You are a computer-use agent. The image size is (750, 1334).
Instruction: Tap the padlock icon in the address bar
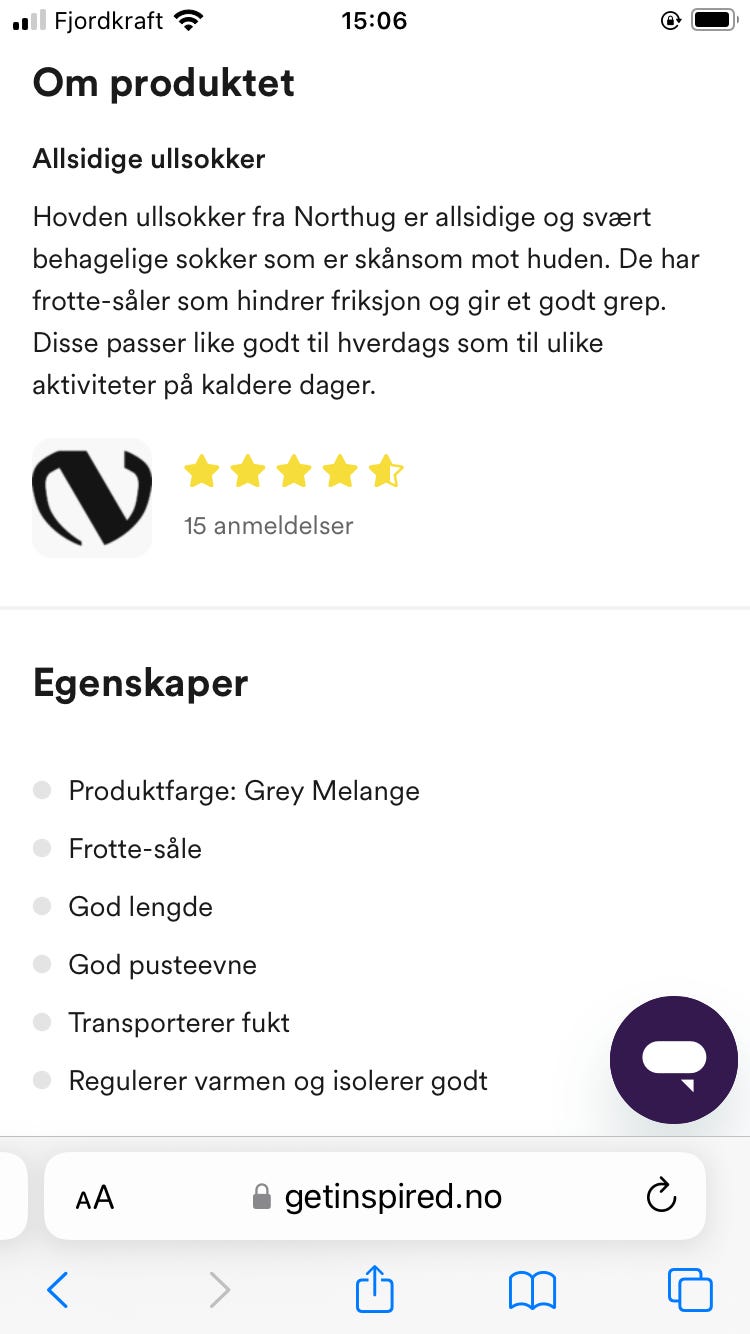pos(262,1196)
